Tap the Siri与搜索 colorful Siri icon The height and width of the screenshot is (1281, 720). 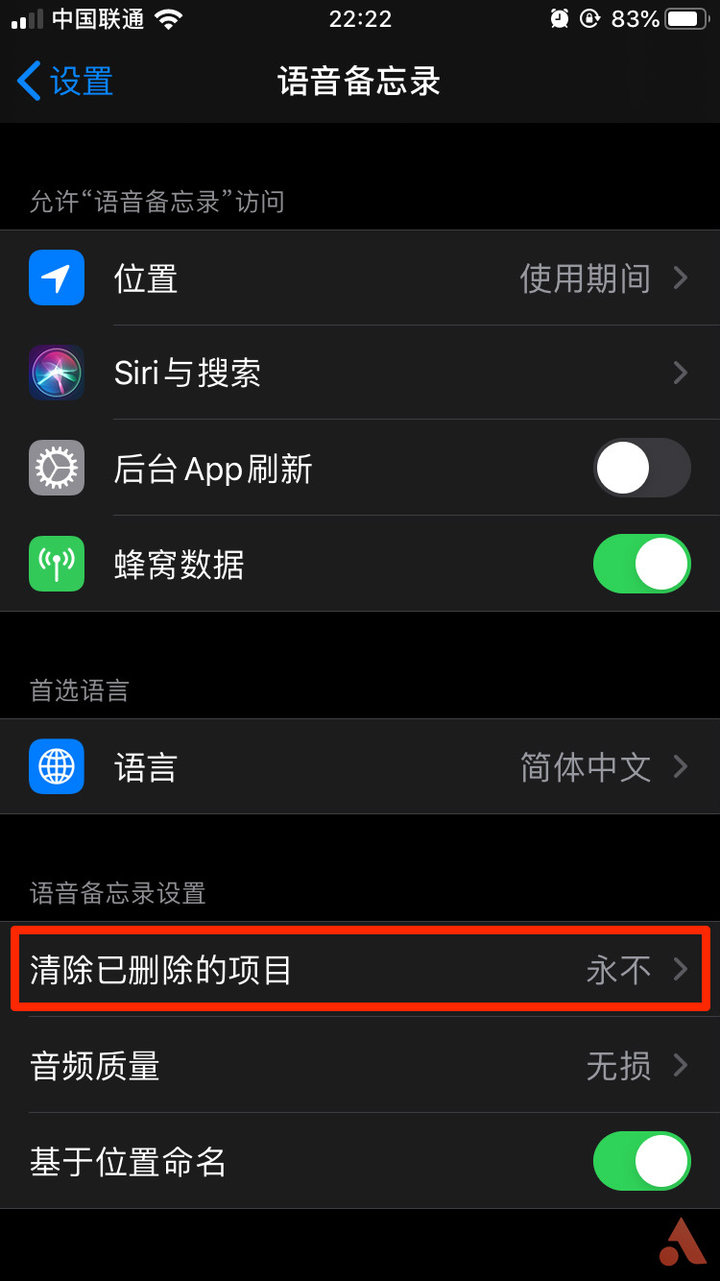coord(56,373)
